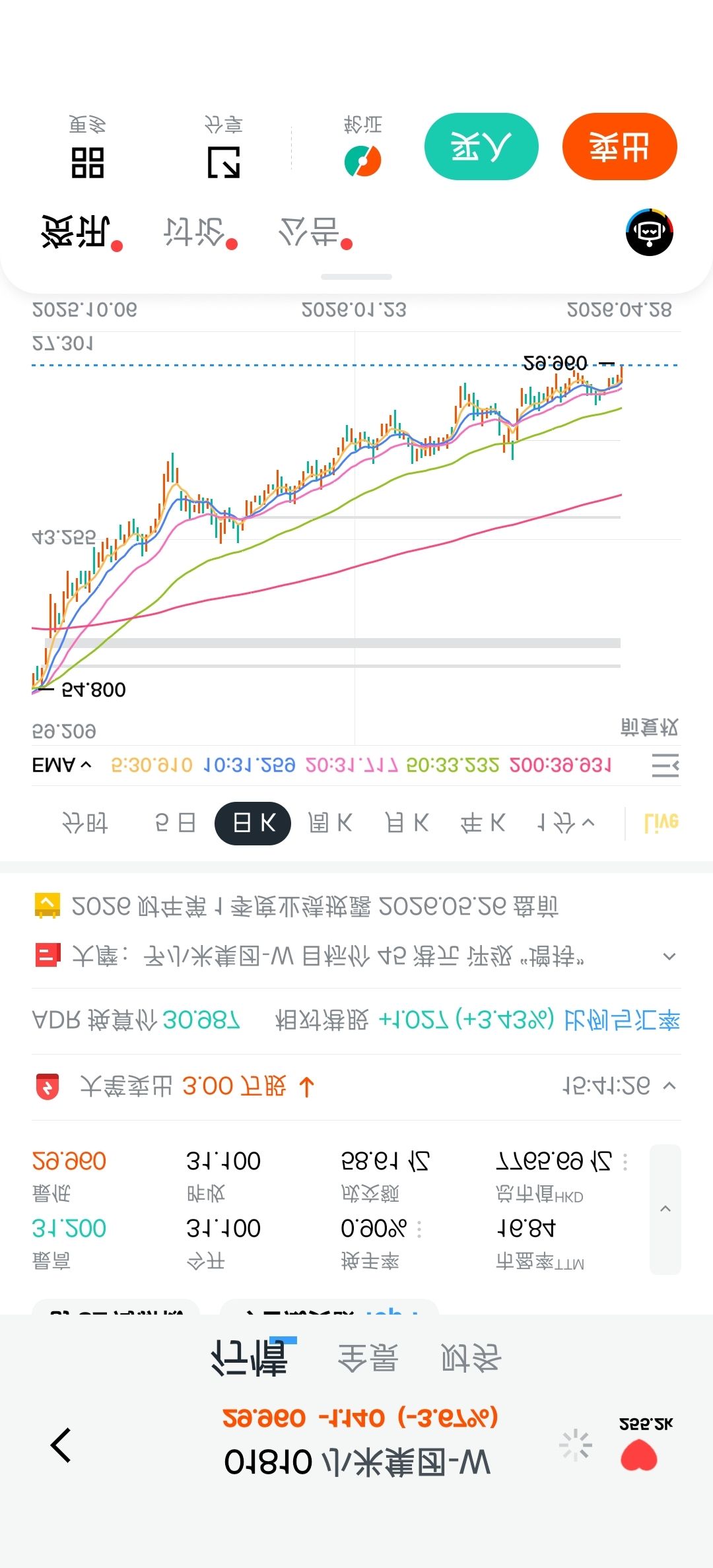Switch to the 公告 tab
The width and height of the screenshot is (713, 1568).
[310, 232]
